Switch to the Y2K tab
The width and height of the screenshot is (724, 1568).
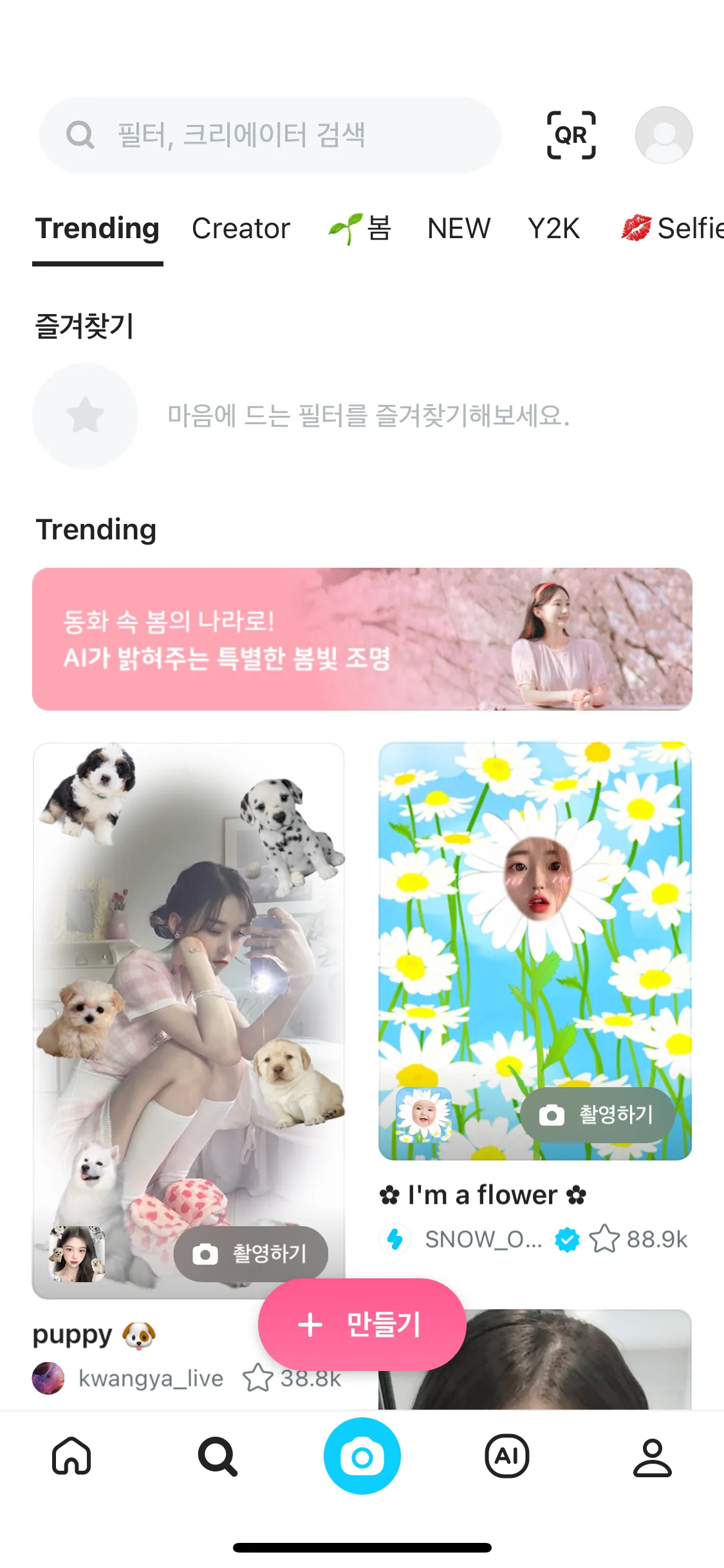pos(554,229)
